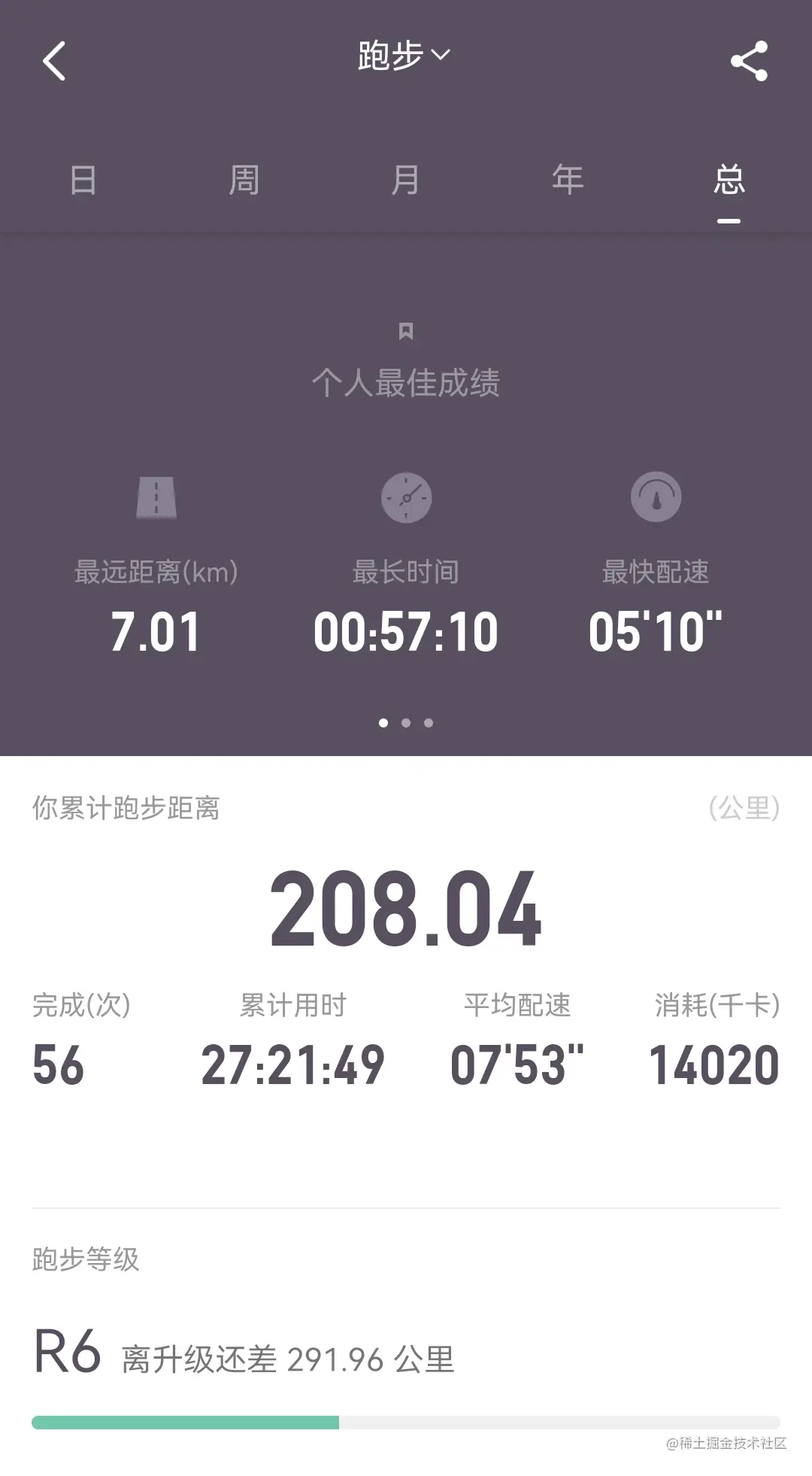Image resolution: width=812 pixels, height=1476 pixels.
Task: Select the third carousel page dot
Action: (x=429, y=722)
